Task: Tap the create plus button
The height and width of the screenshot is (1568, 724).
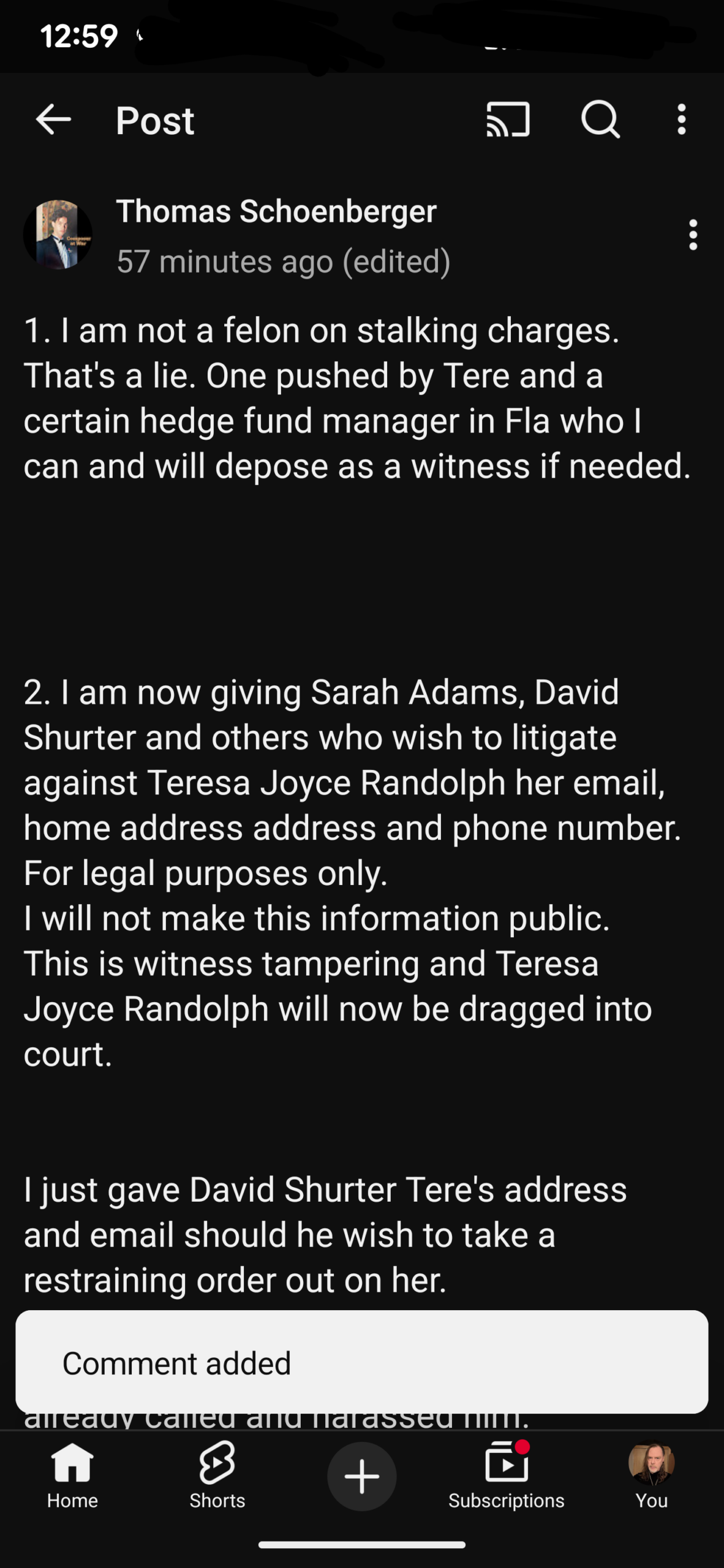Action: coord(362,1477)
